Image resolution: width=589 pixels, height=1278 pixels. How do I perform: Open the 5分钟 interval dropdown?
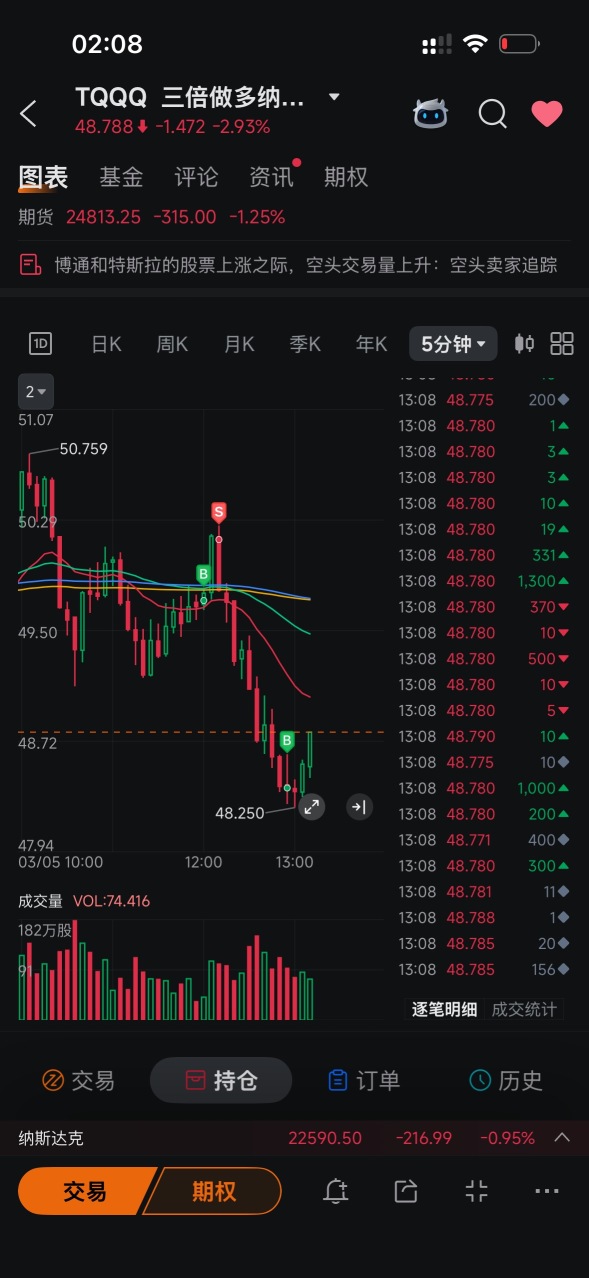[453, 344]
